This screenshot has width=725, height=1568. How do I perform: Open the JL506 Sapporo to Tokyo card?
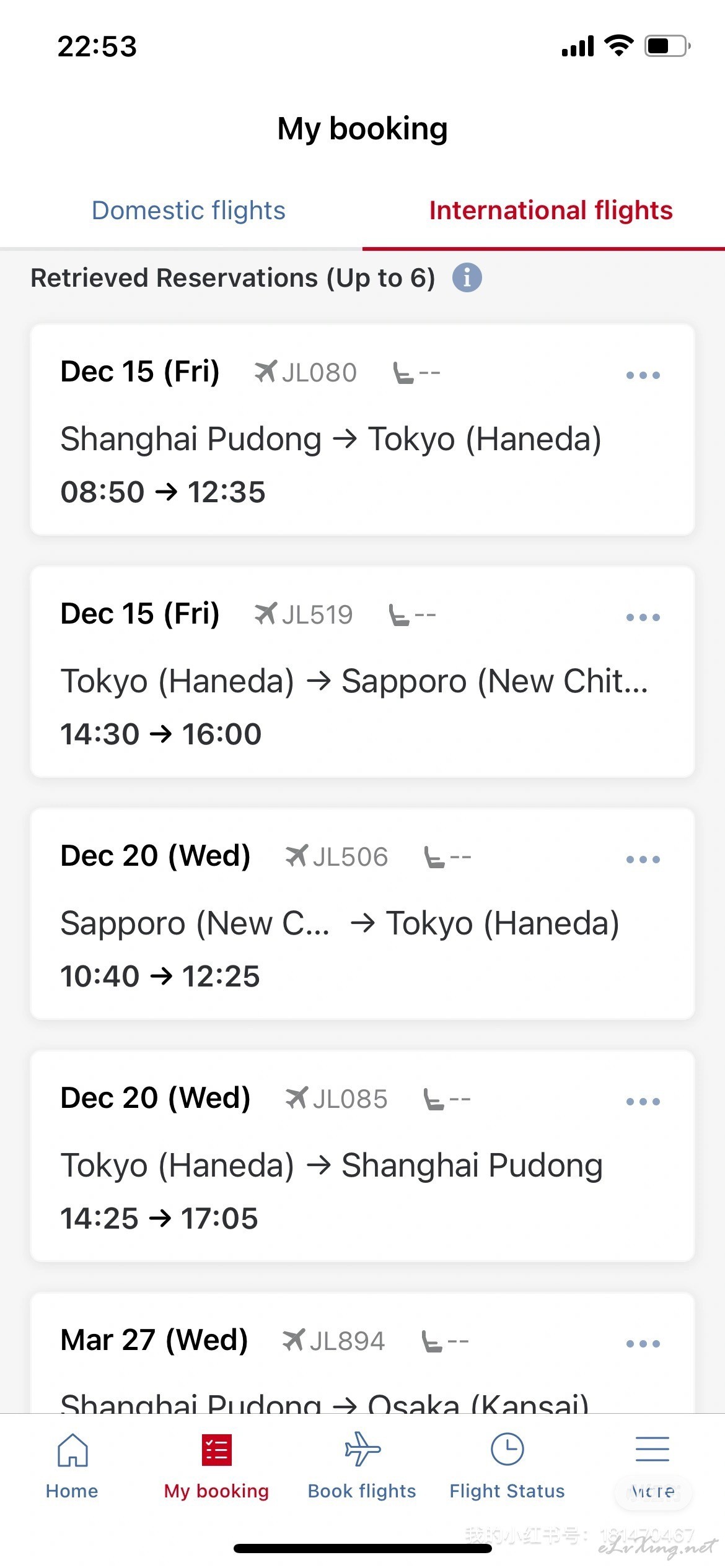362,913
